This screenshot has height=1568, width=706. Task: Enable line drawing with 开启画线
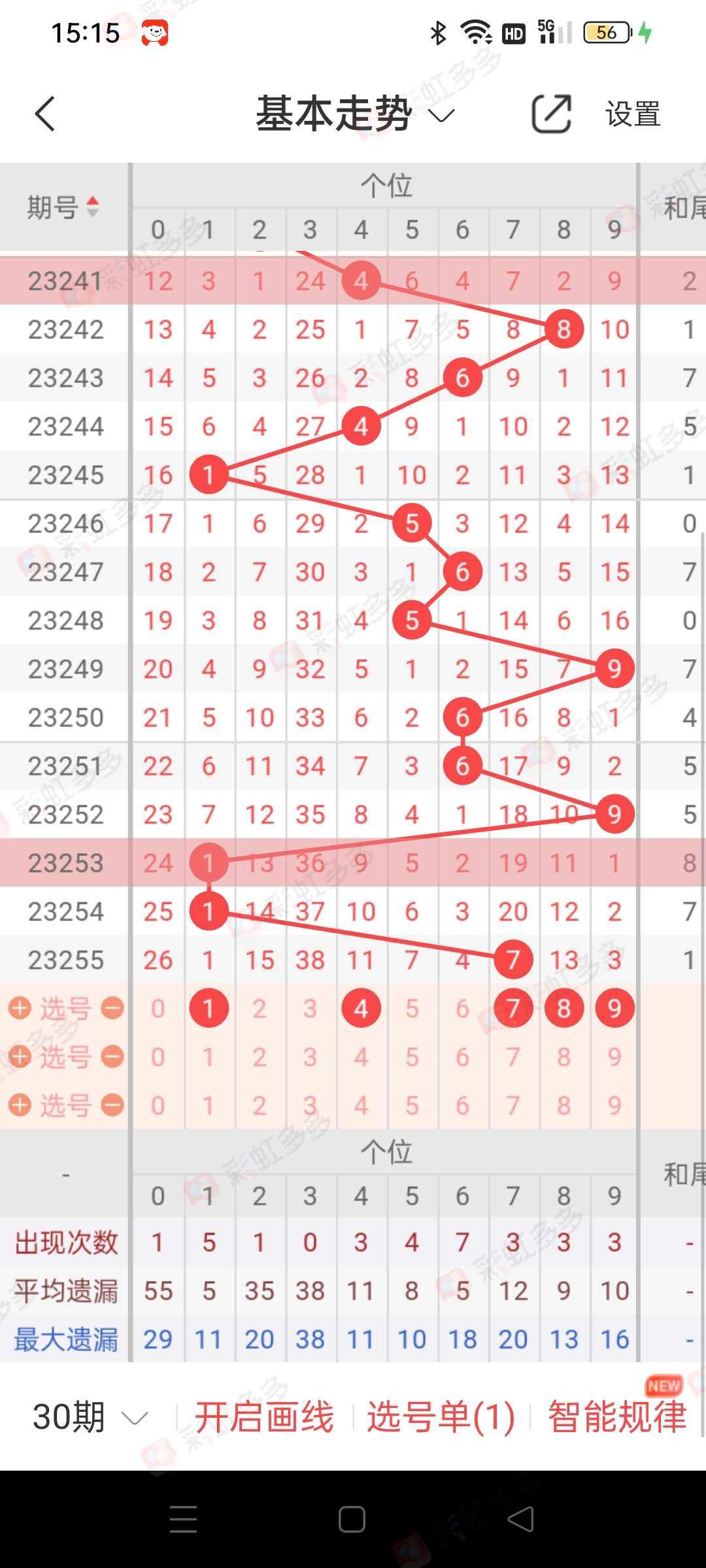(264, 1418)
